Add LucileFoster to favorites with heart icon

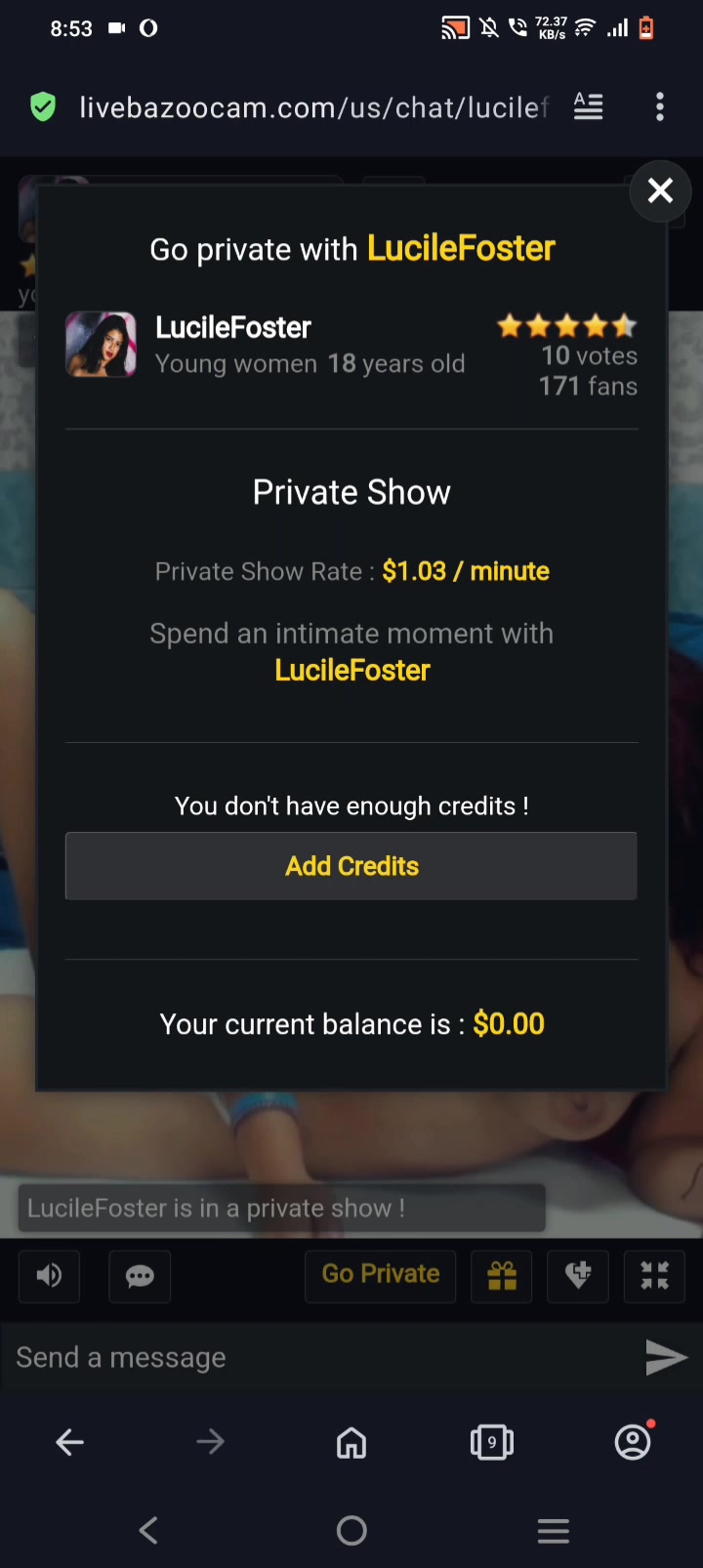pyautogui.click(x=578, y=1275)
